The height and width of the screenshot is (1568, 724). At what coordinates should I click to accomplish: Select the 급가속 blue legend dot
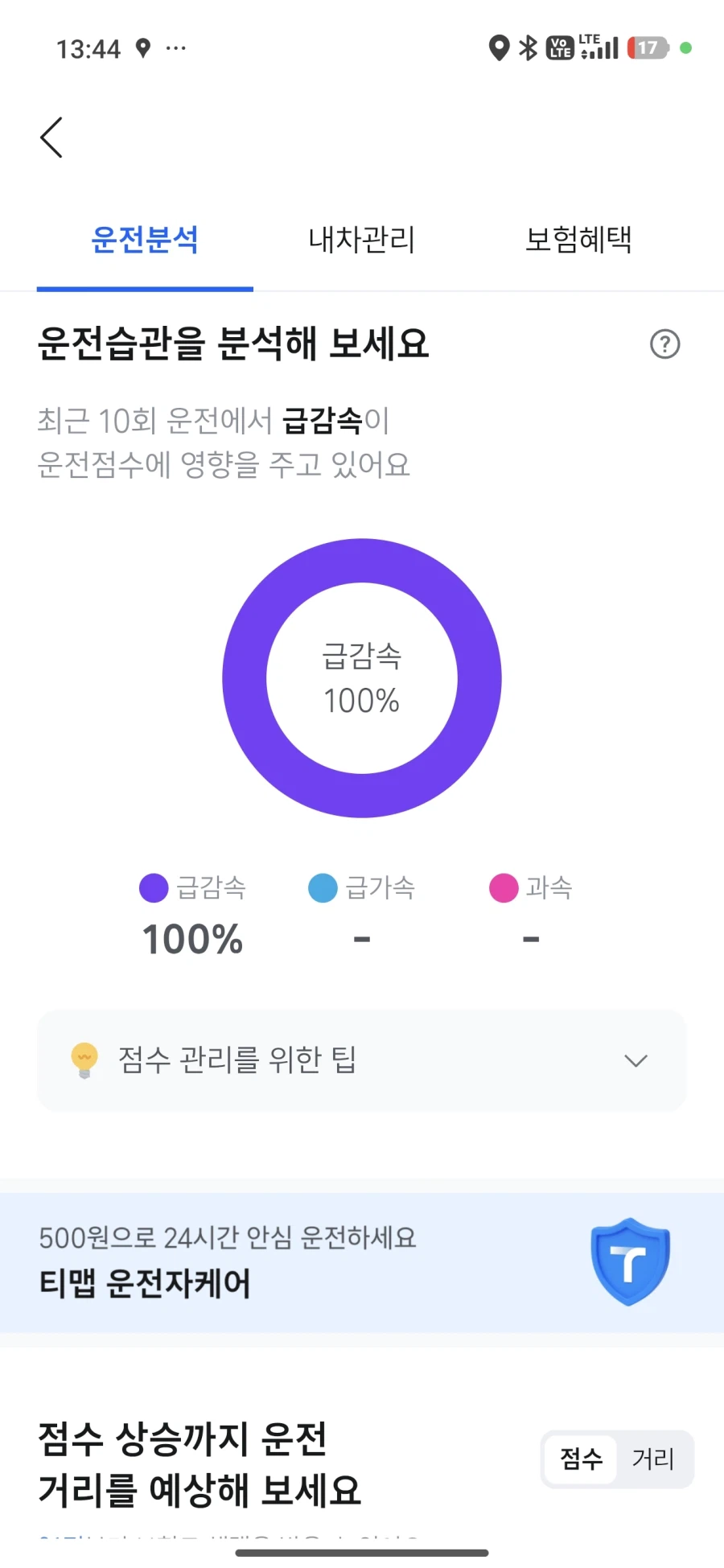tap(322, 888)
